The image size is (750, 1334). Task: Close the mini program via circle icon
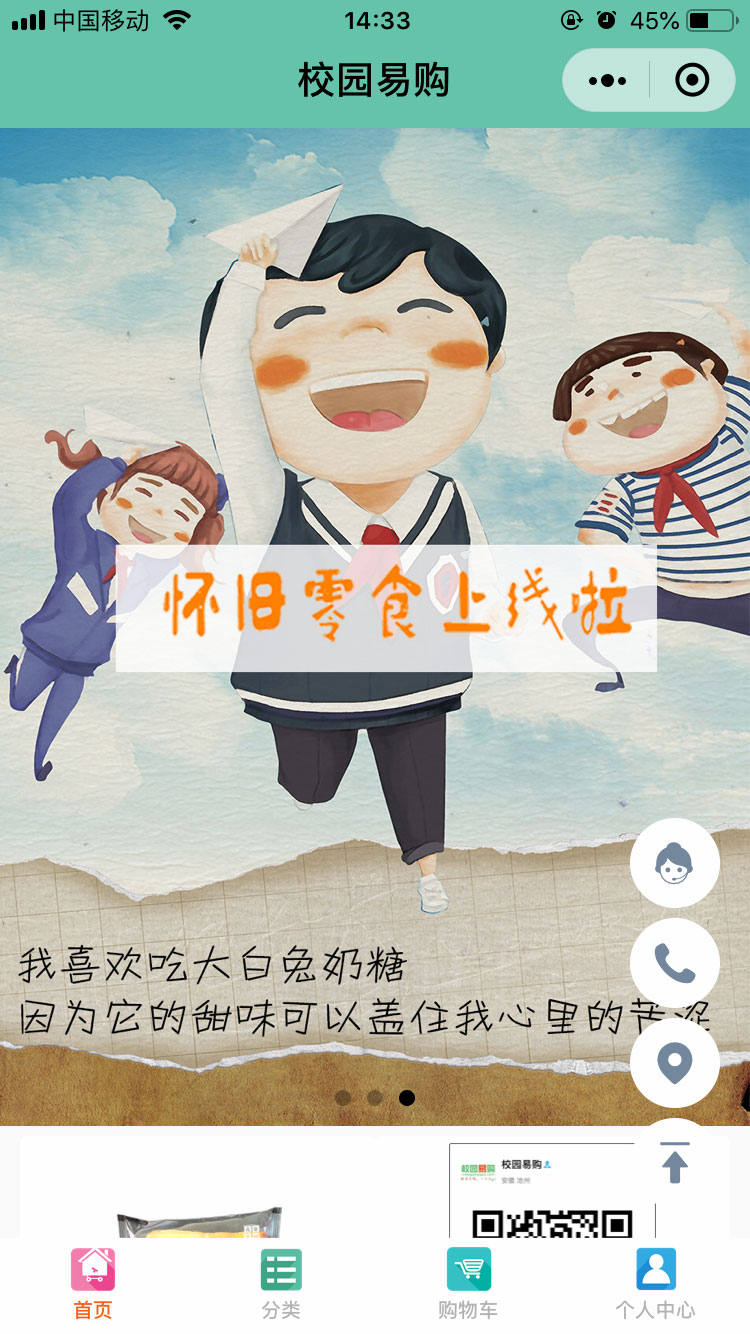(x=692, y=81)
